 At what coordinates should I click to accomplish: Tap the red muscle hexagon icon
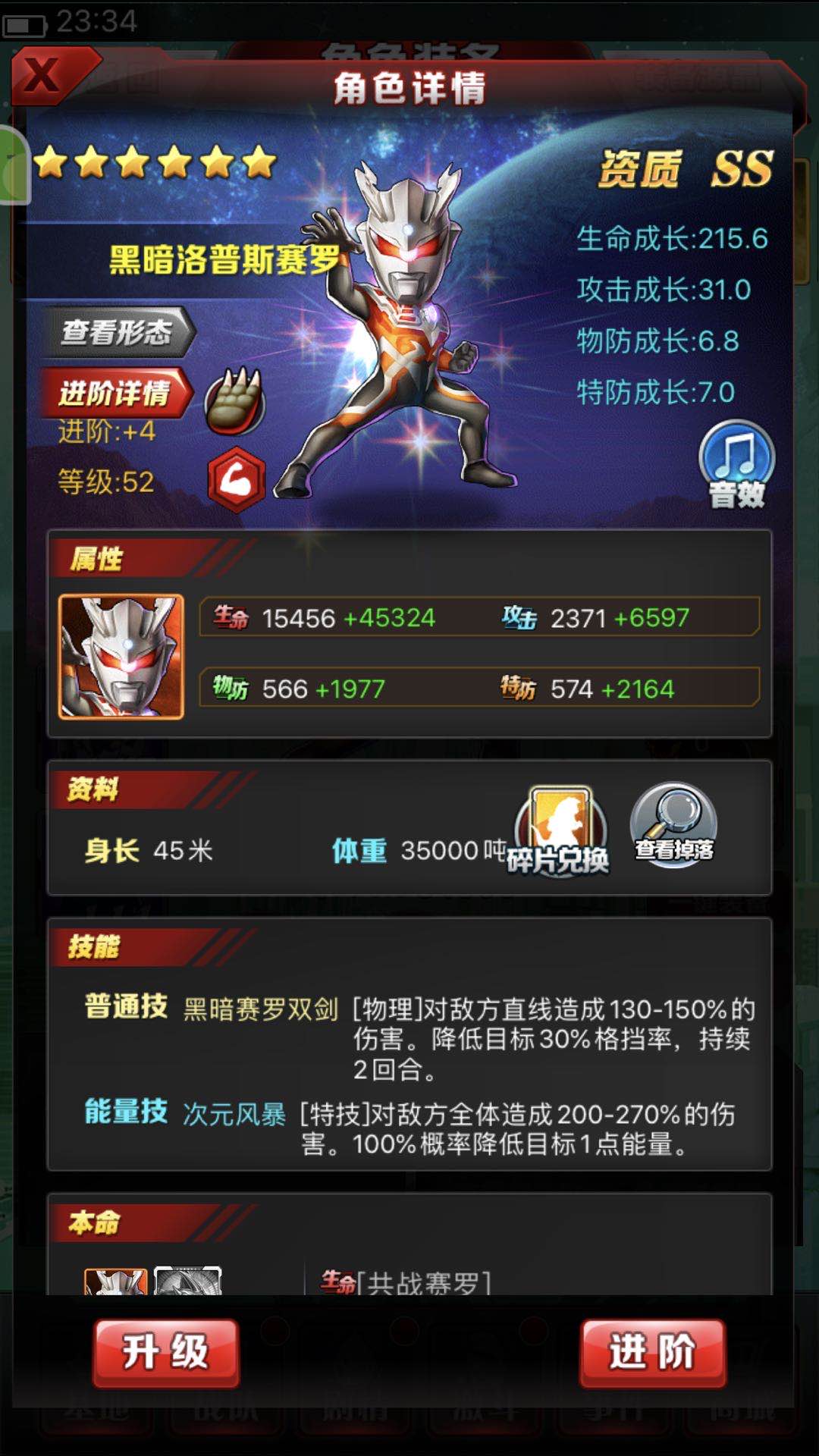coord(237,481)
